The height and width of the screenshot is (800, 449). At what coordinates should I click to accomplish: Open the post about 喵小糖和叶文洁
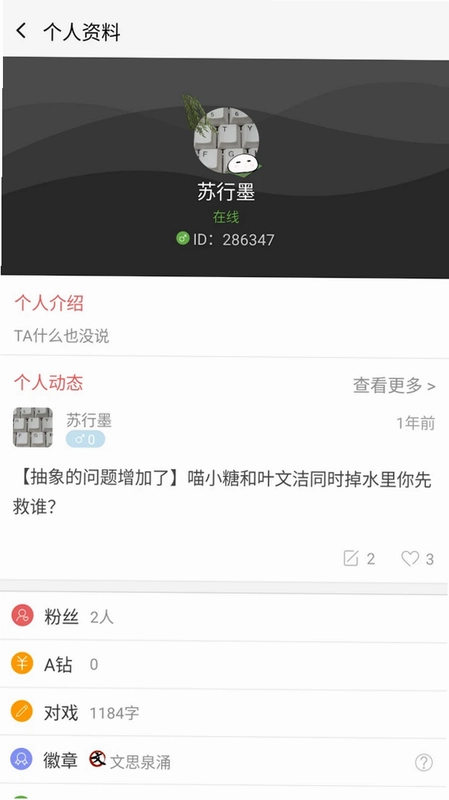pyautogui.click(x=222, y=493)
